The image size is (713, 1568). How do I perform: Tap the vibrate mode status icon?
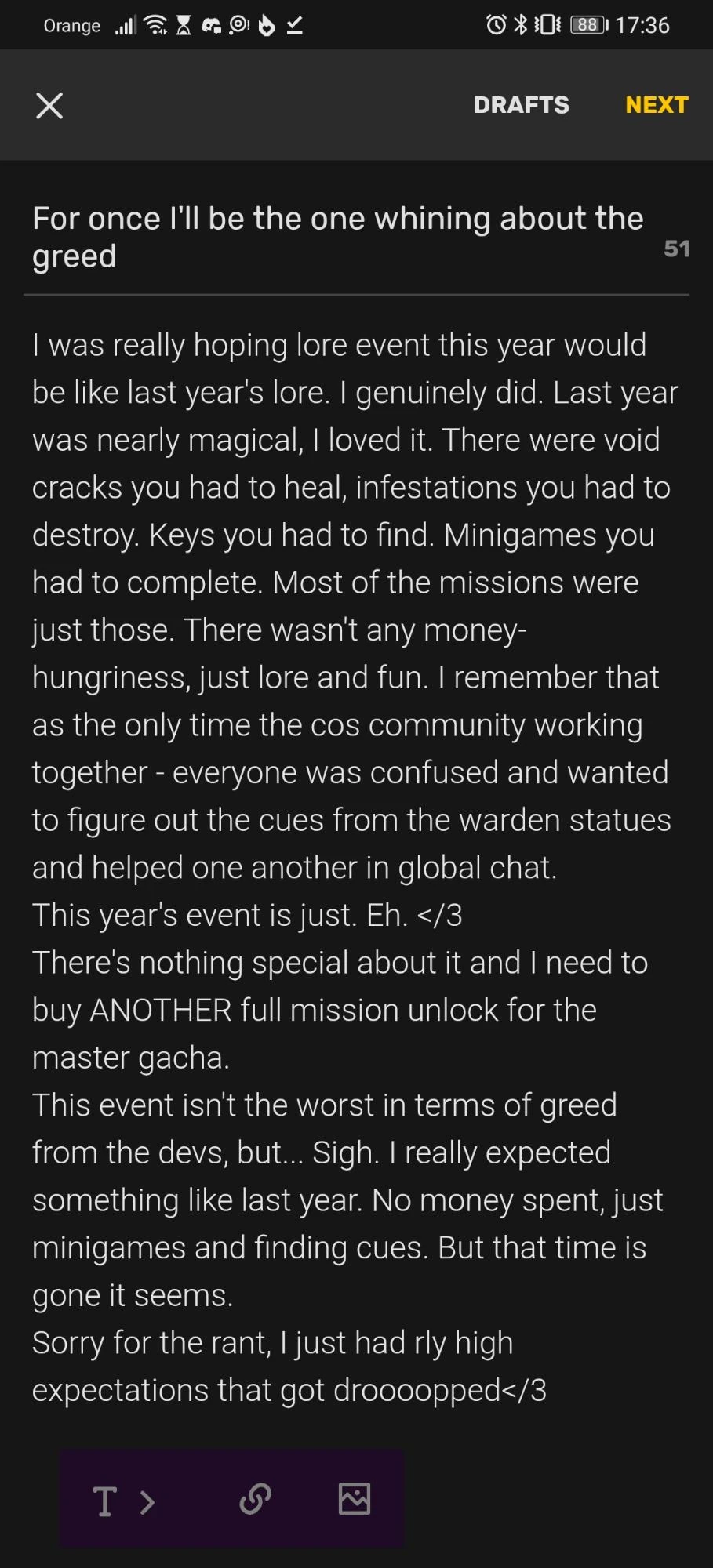547,24
